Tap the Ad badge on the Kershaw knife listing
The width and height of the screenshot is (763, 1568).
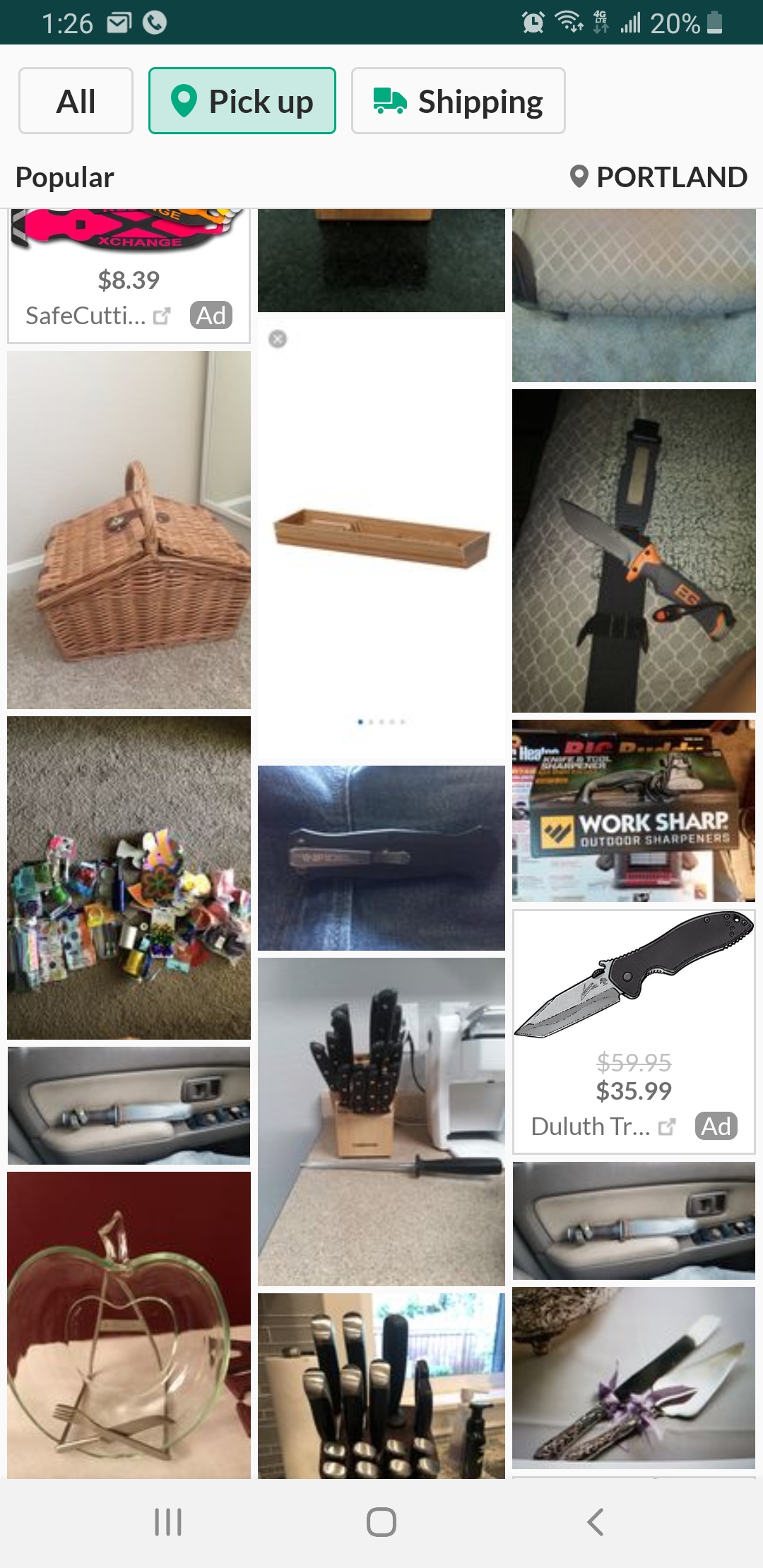(716, 1127)
